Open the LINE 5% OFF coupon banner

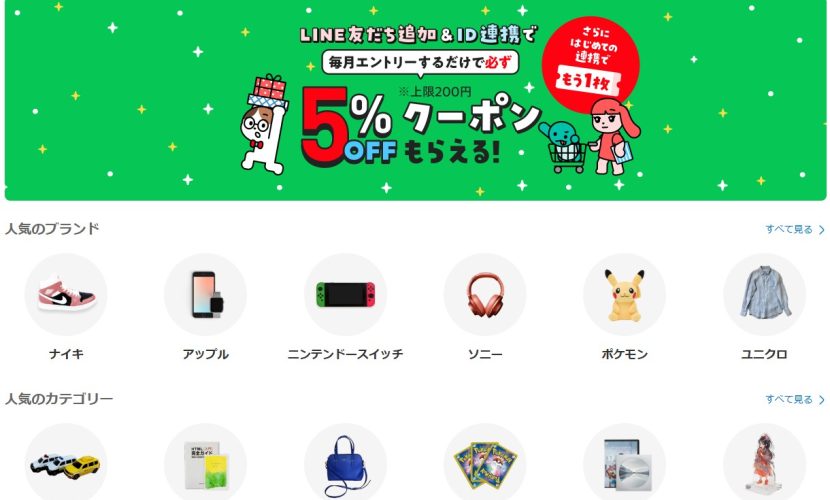coord(415,100)
